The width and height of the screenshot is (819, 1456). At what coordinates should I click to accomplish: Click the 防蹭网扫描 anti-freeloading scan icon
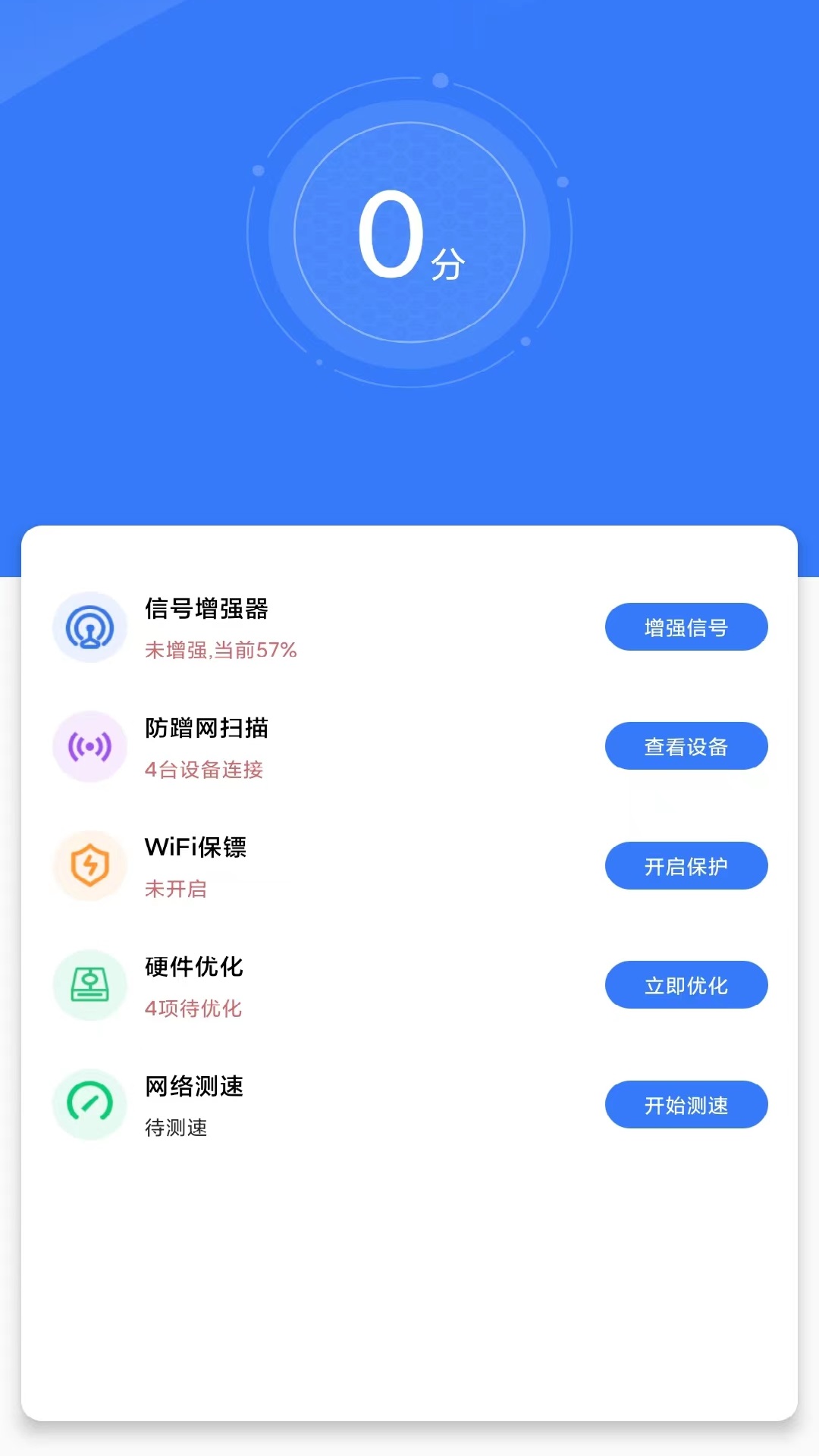click(x=89, y=746)
